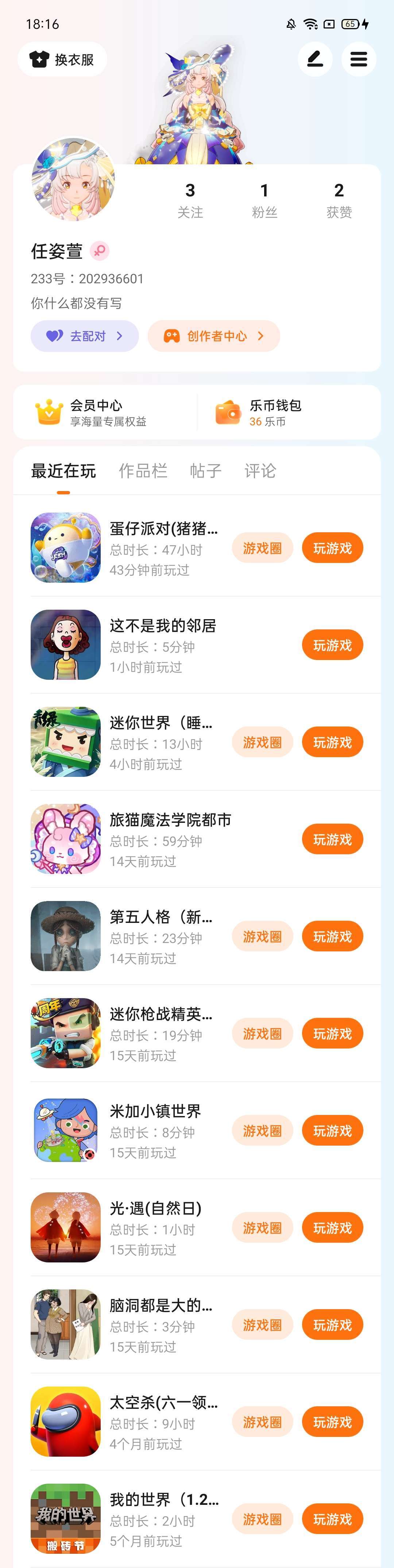
Task: View the 关注 following list
Action: pyautogui.click(x=190, y=200)
